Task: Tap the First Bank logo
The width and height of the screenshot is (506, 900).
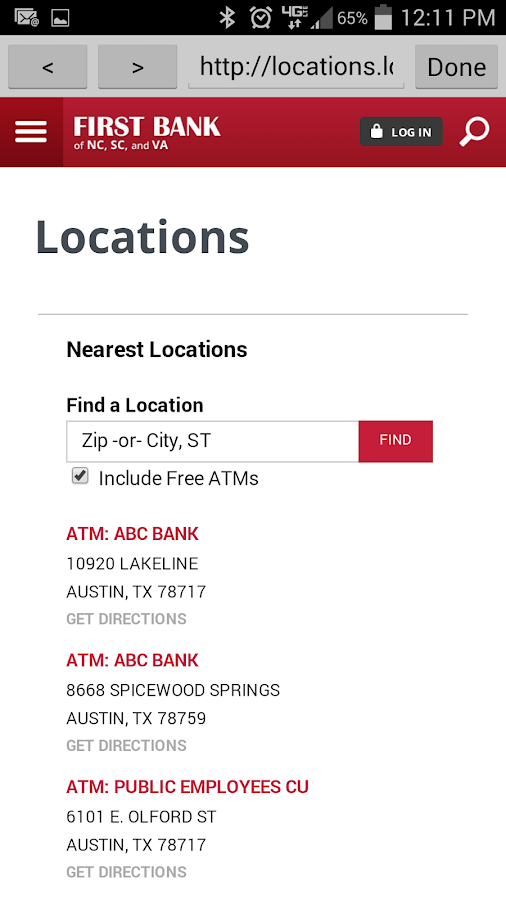Action: coord(147,133)
